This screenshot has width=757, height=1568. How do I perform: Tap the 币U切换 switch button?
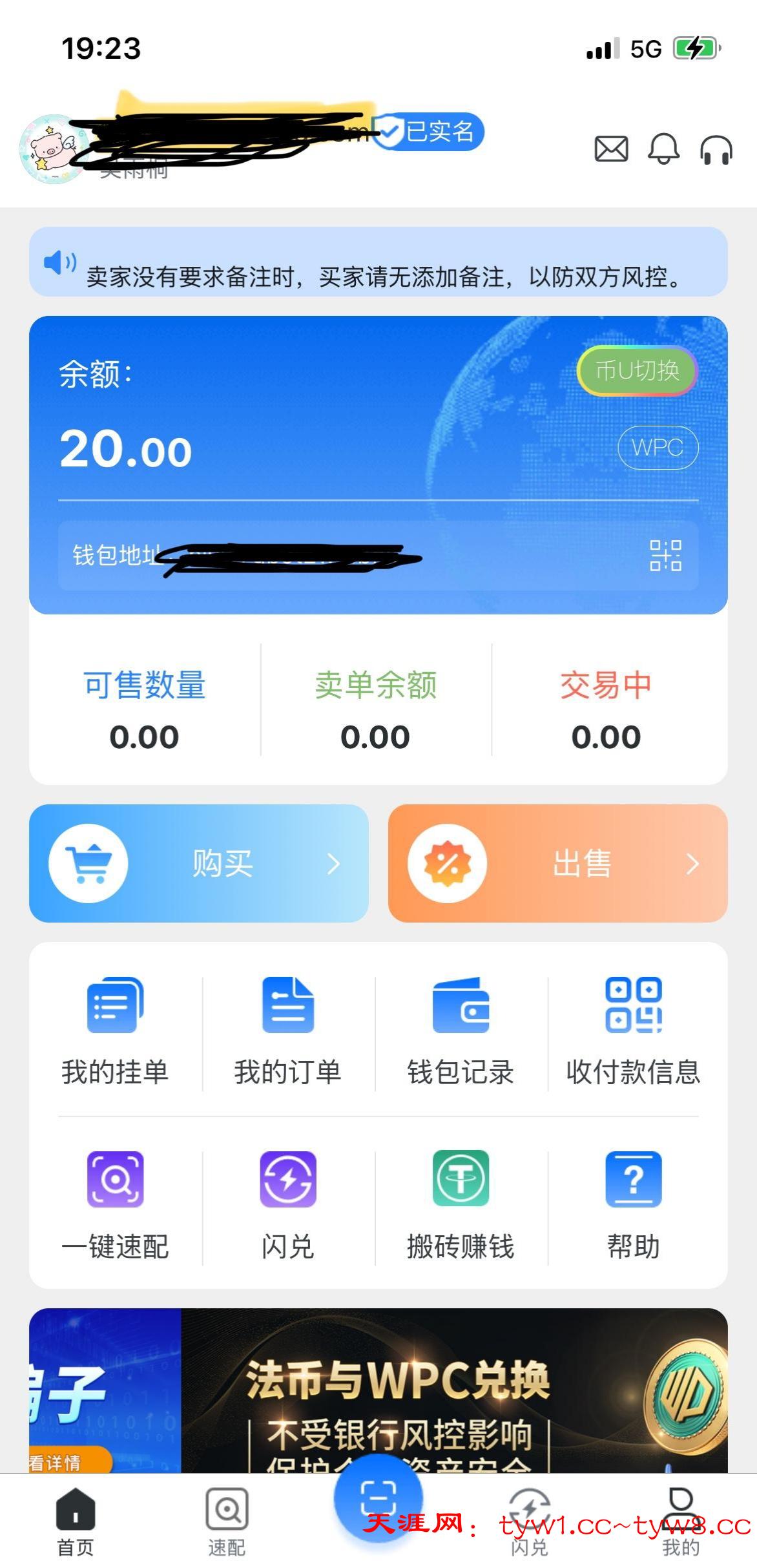(x=637, y=371)
